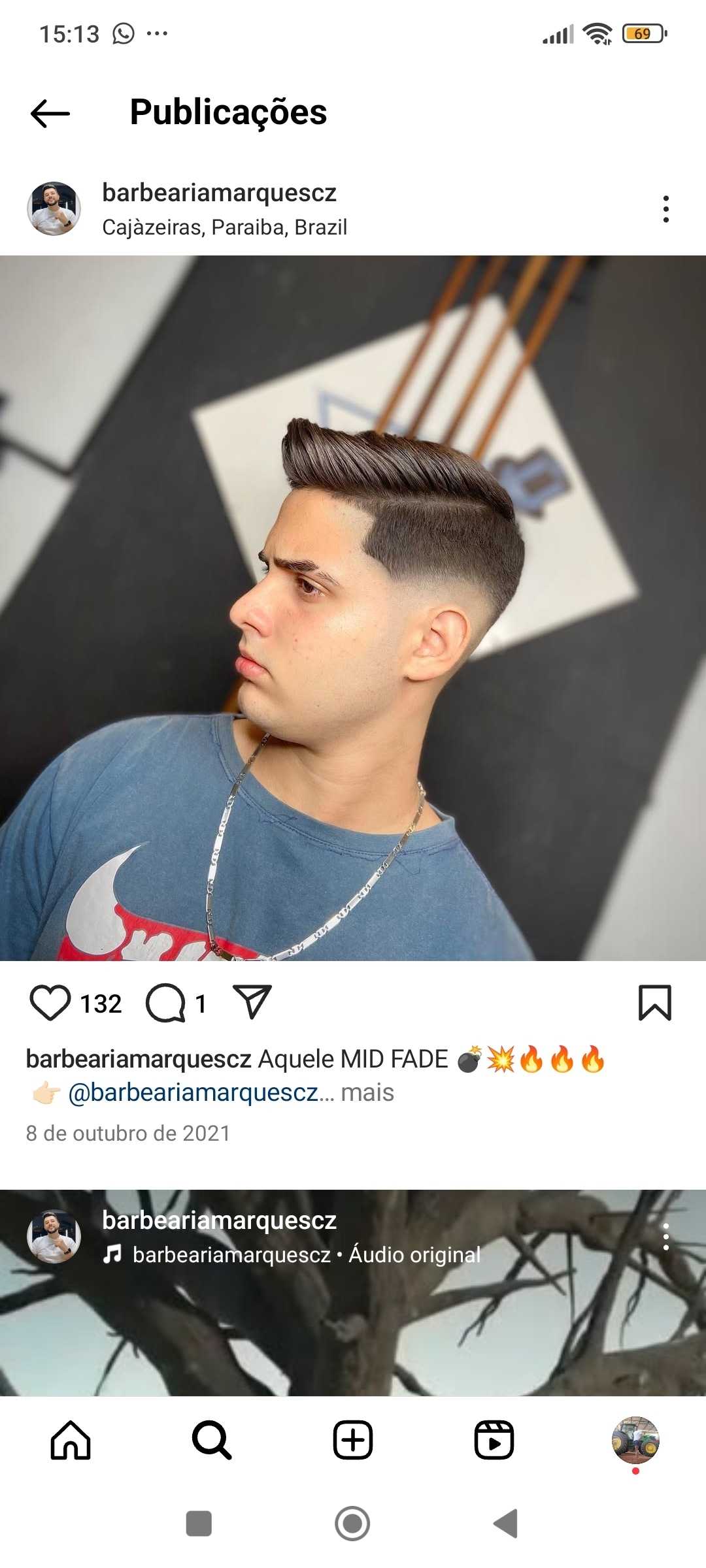Open options menu for the haircut post

pyautogui.click(x=665, y=209)
